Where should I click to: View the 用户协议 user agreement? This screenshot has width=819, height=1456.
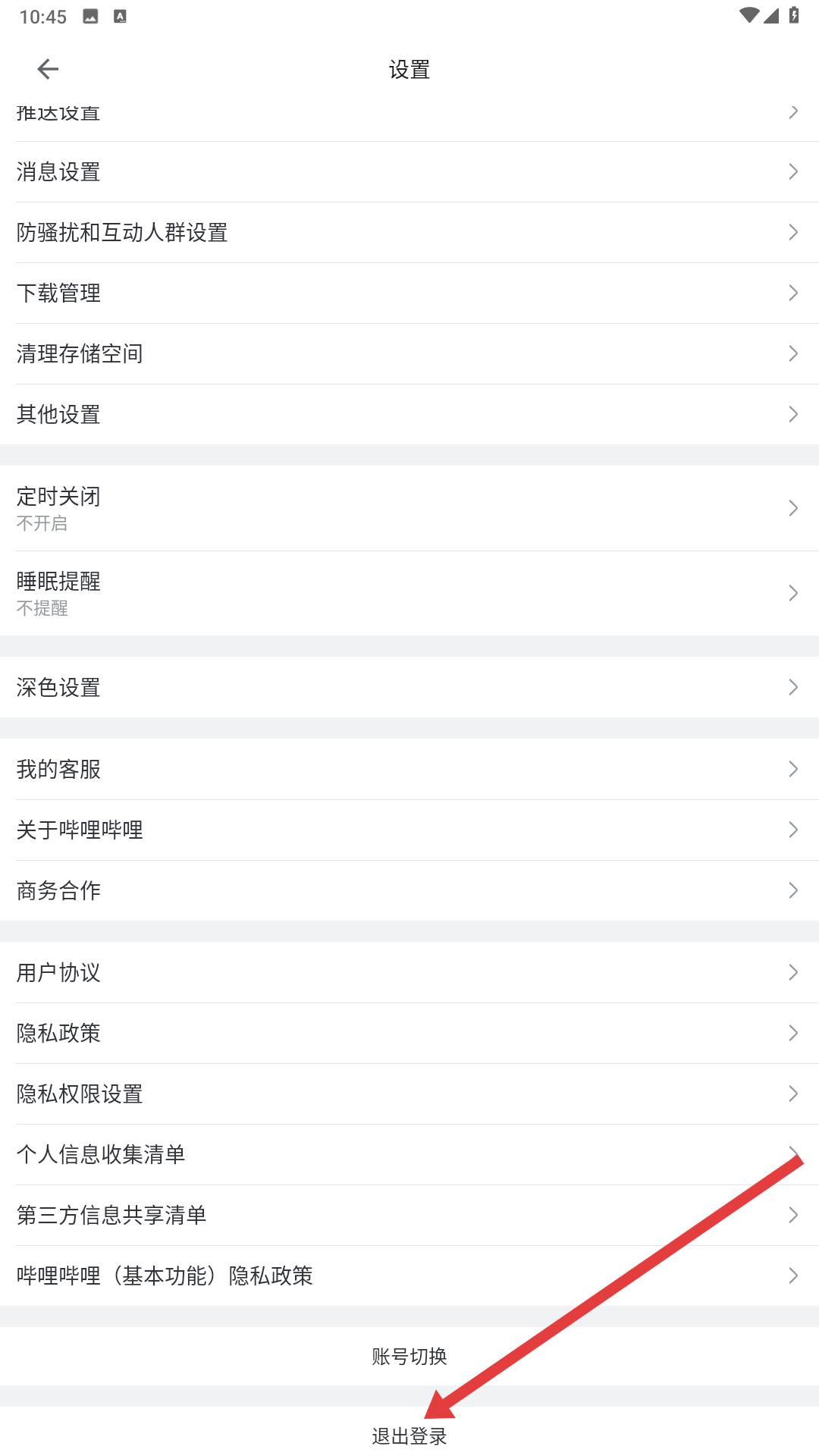tap(409, 973)
